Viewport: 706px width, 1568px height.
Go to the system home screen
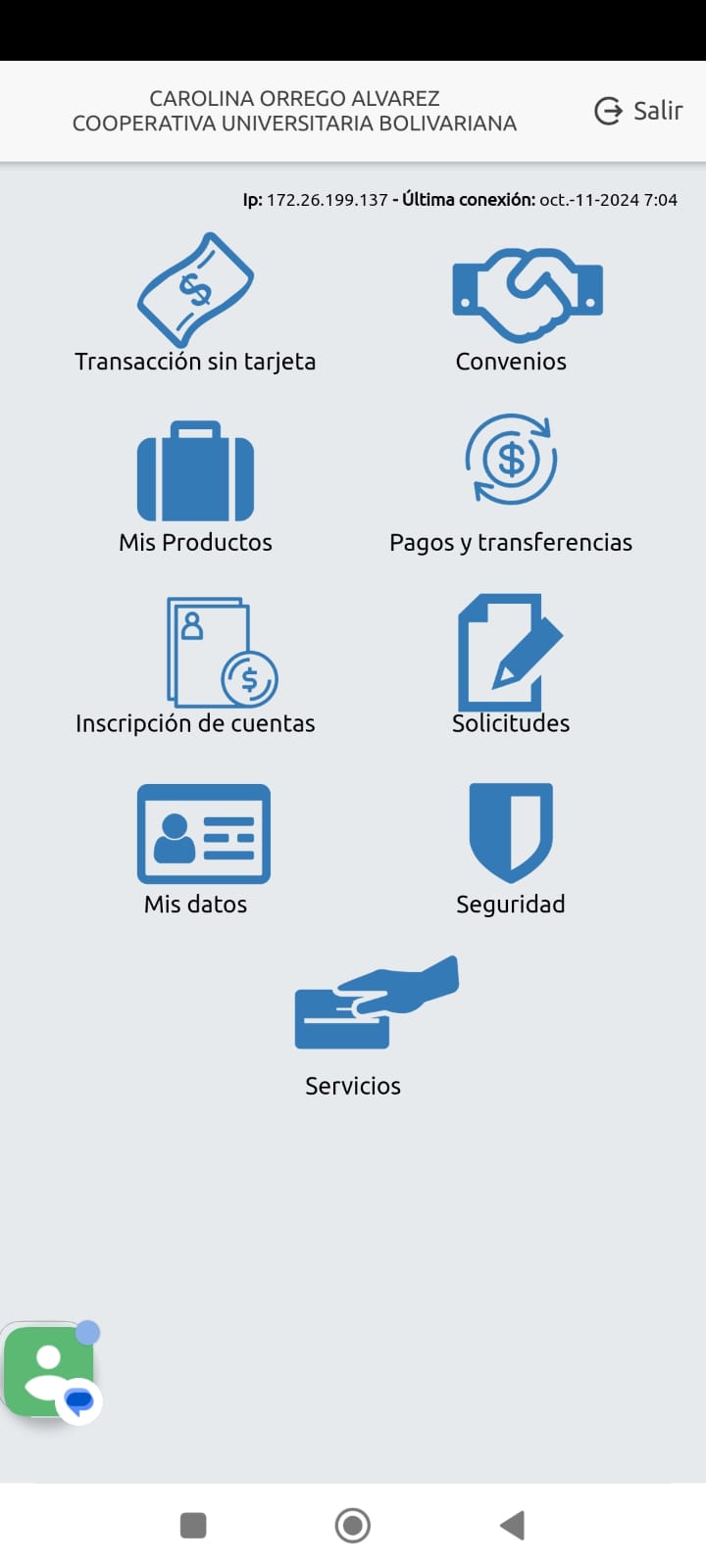353,1525
